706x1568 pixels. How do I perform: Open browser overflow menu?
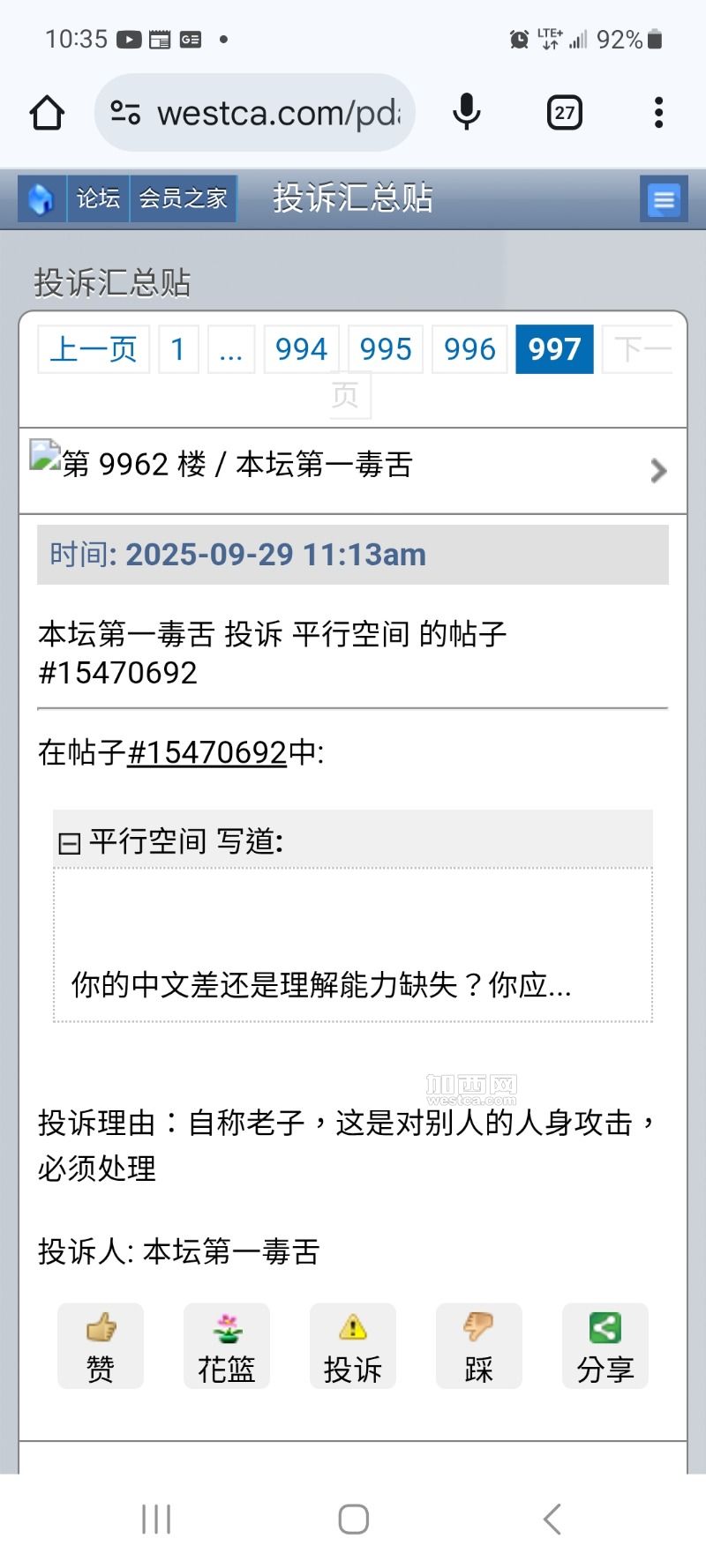(x=658, y=113)
